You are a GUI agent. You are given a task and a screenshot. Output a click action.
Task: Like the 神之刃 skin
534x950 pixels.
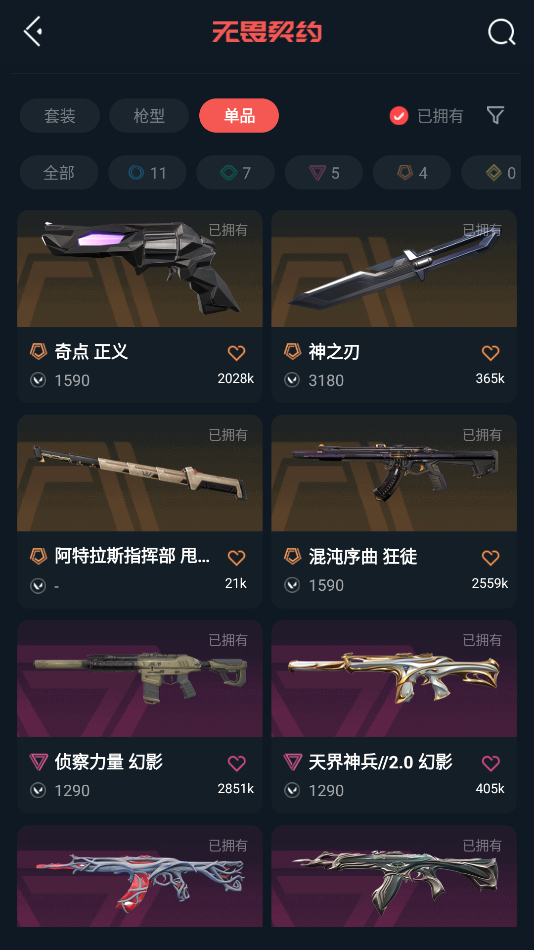tap(490, 353)
